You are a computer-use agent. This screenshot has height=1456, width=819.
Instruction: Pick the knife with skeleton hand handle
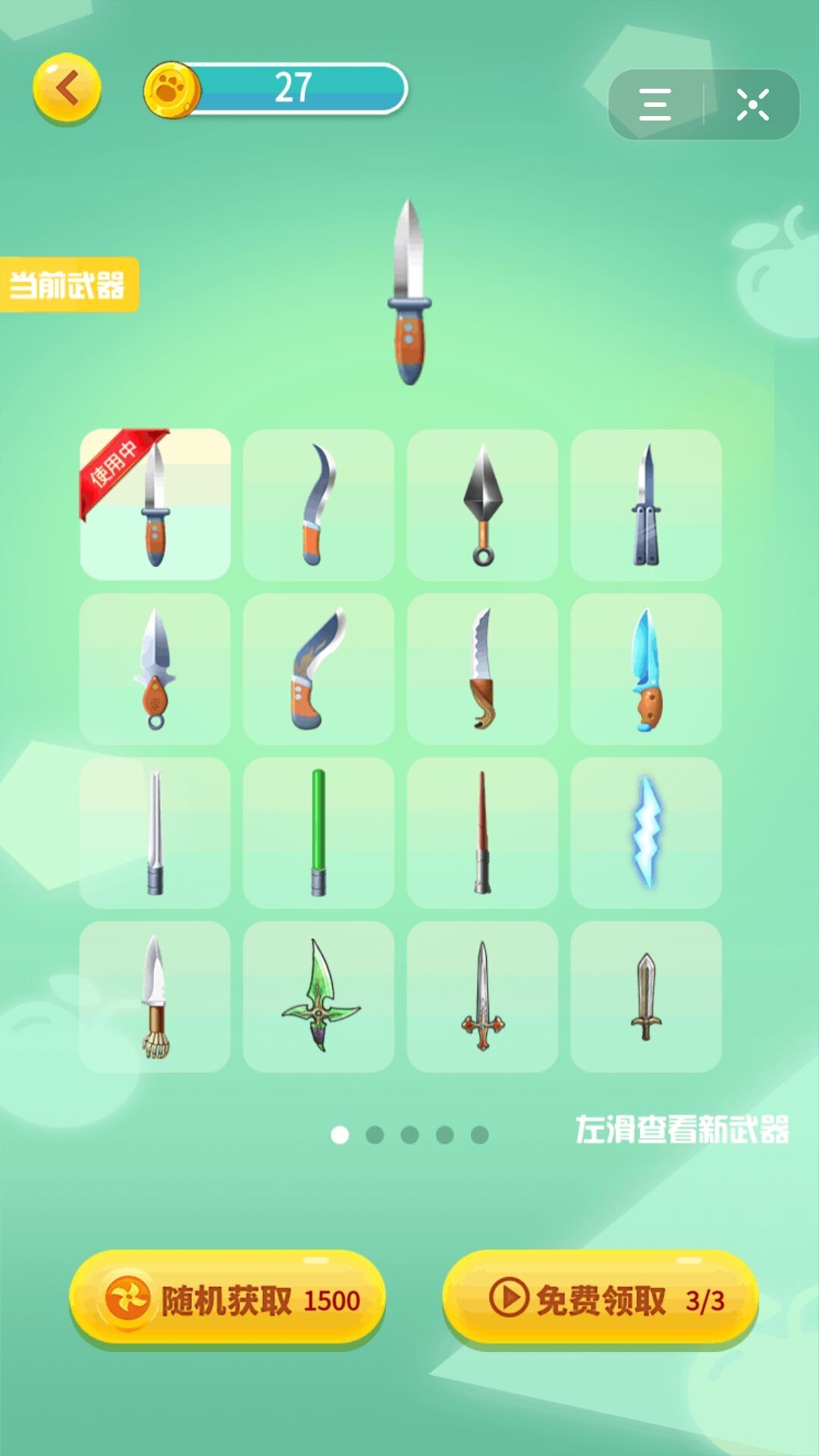tap(155, 996)
